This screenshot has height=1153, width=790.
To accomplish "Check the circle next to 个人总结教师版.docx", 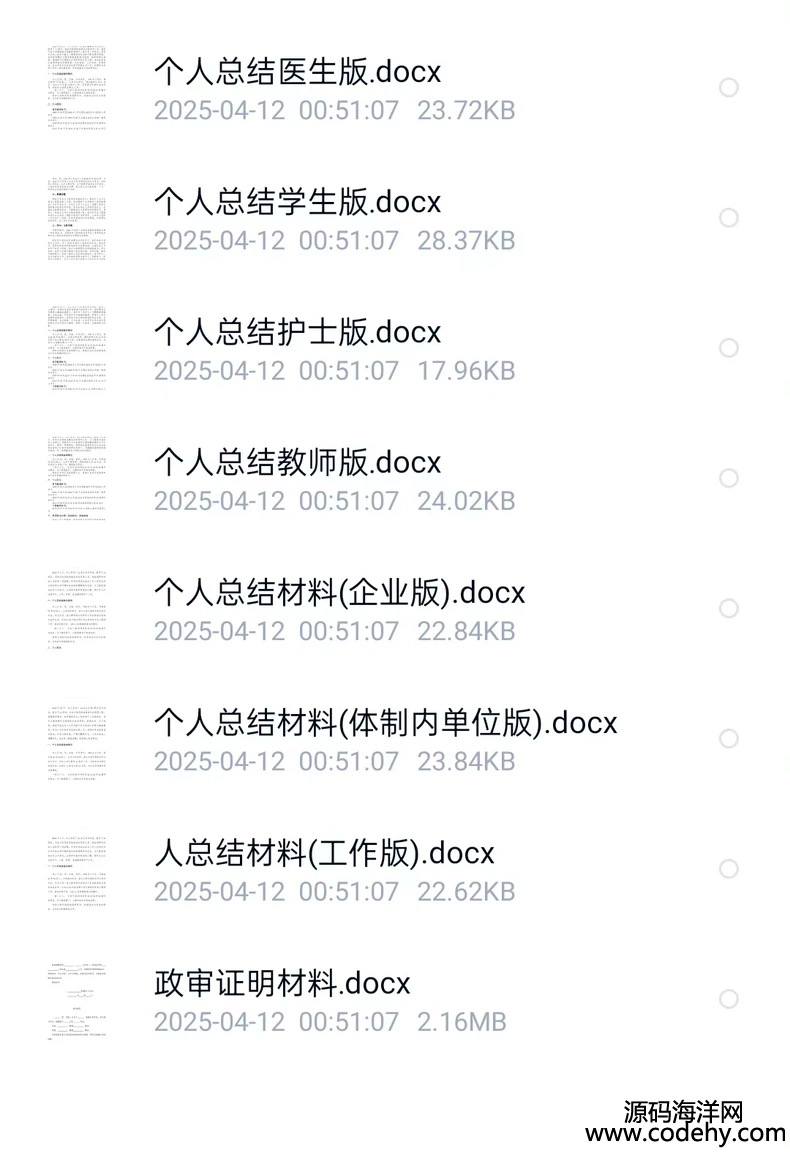I will (x=729, y=478).
